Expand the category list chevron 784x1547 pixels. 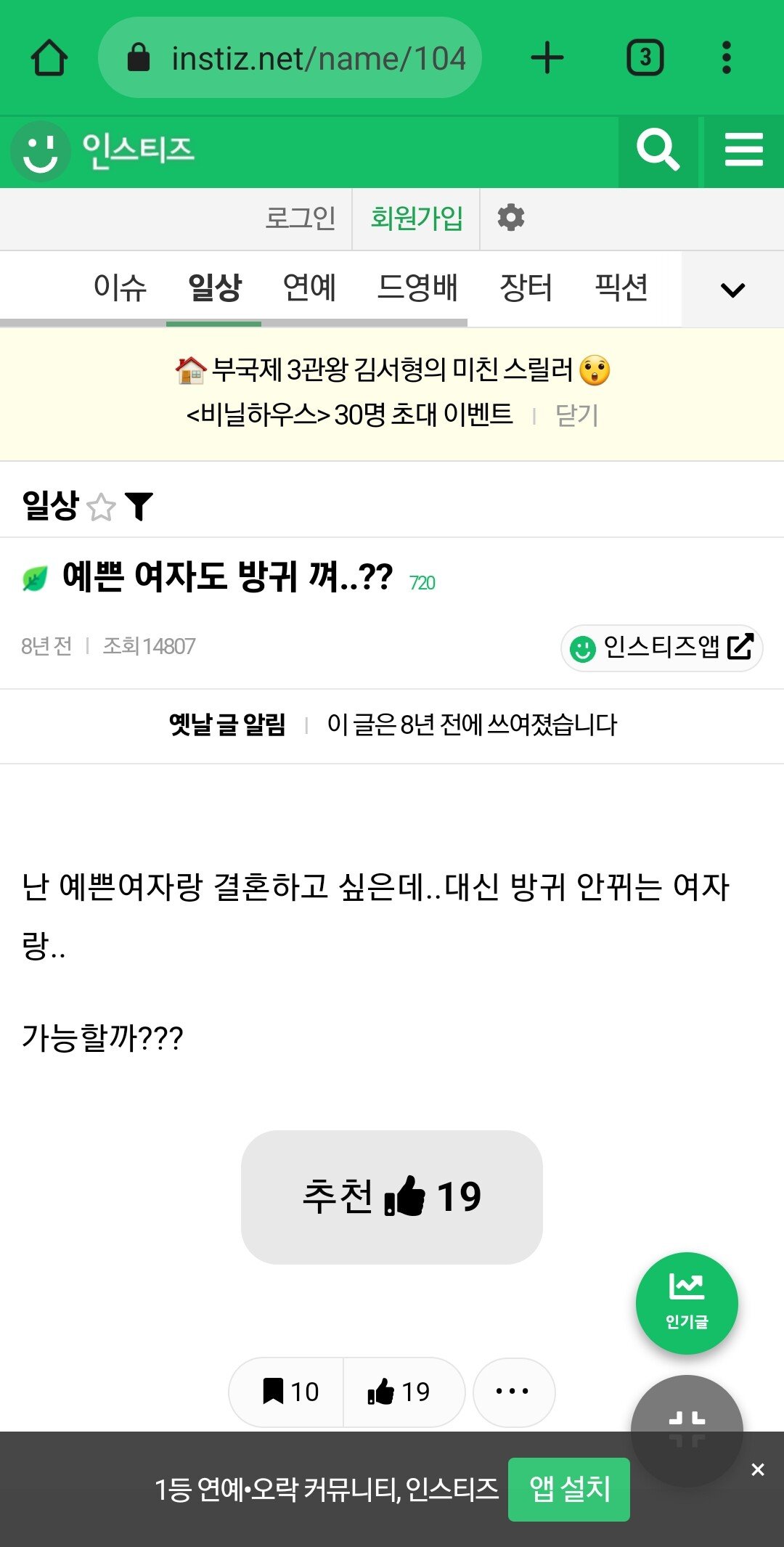click(732, 290)
